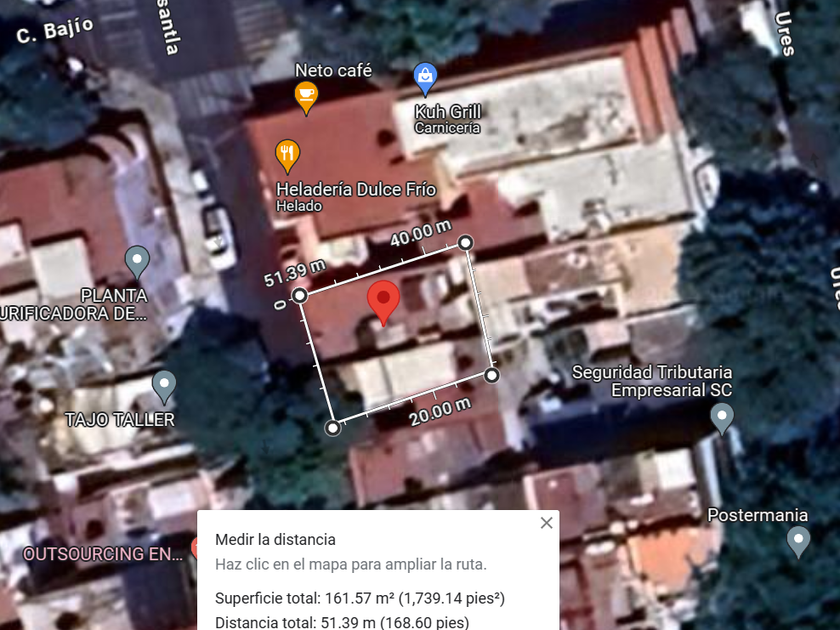Open the Planta Purificadora location pin
Screen dimensions: 840x630
(x=138, y=262)
